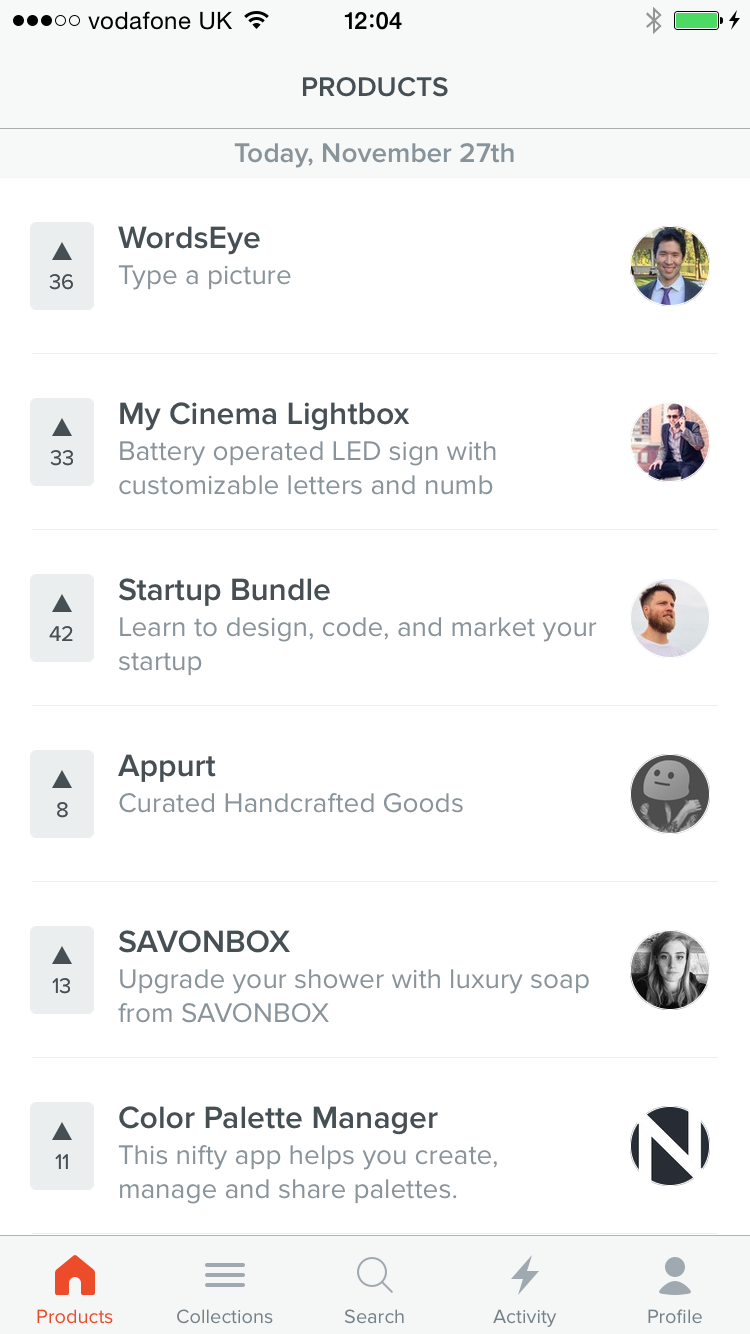
Task: Go to the Search tab
Action: click(x=375, y=1290)
